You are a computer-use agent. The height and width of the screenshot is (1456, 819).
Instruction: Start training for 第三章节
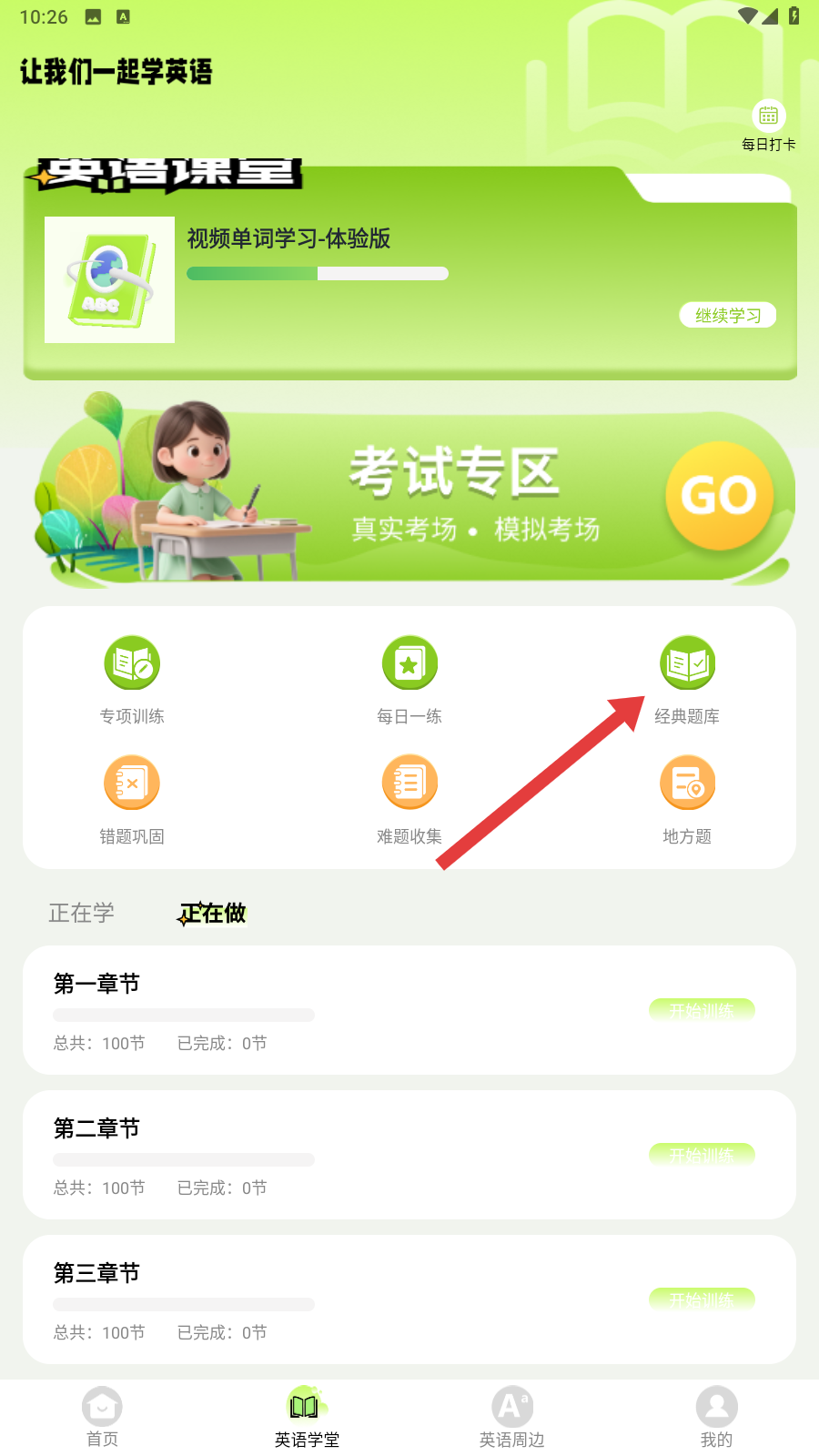(x=702, y=1299)
